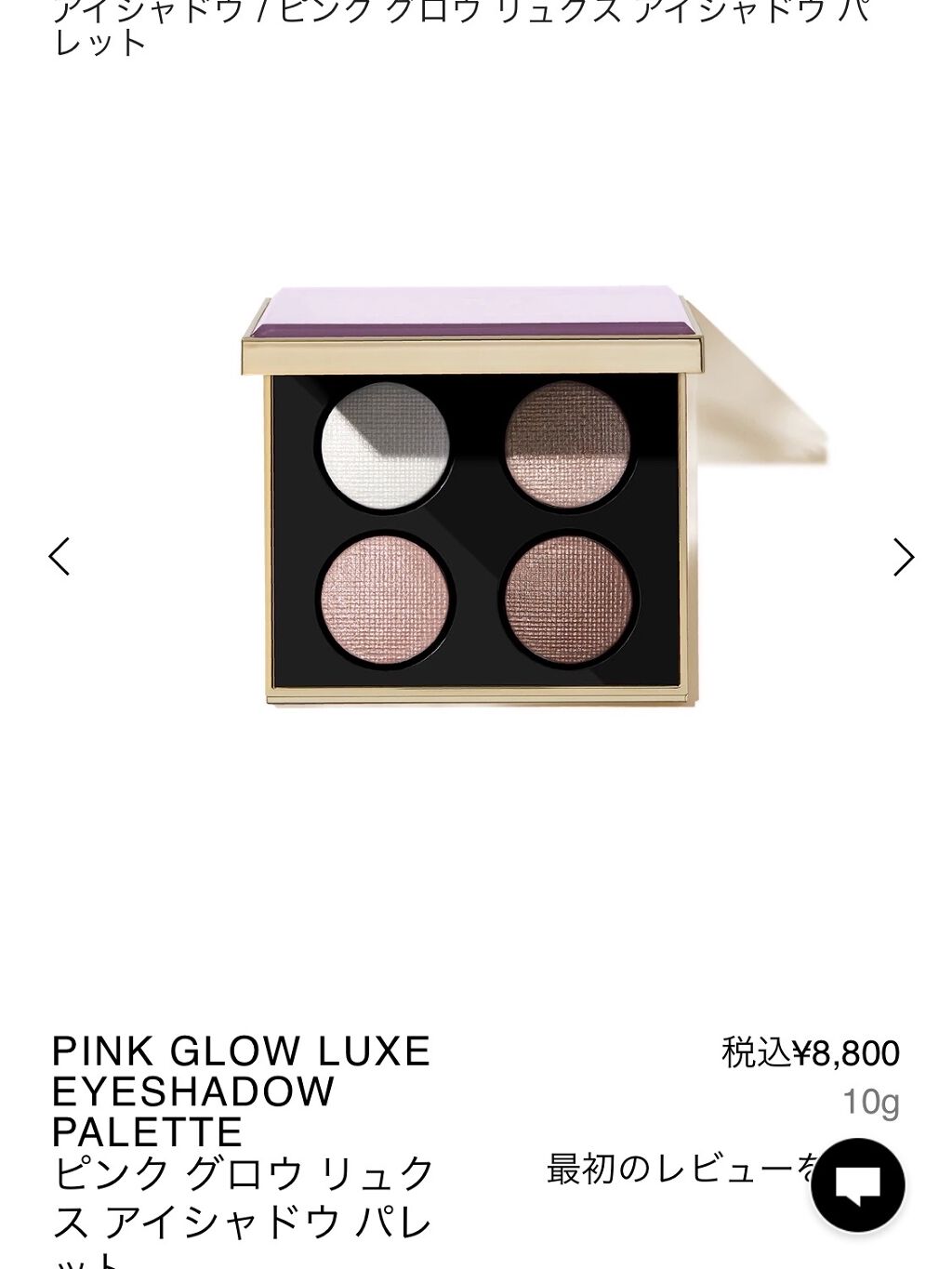Show the previous product image

(59, 557)
